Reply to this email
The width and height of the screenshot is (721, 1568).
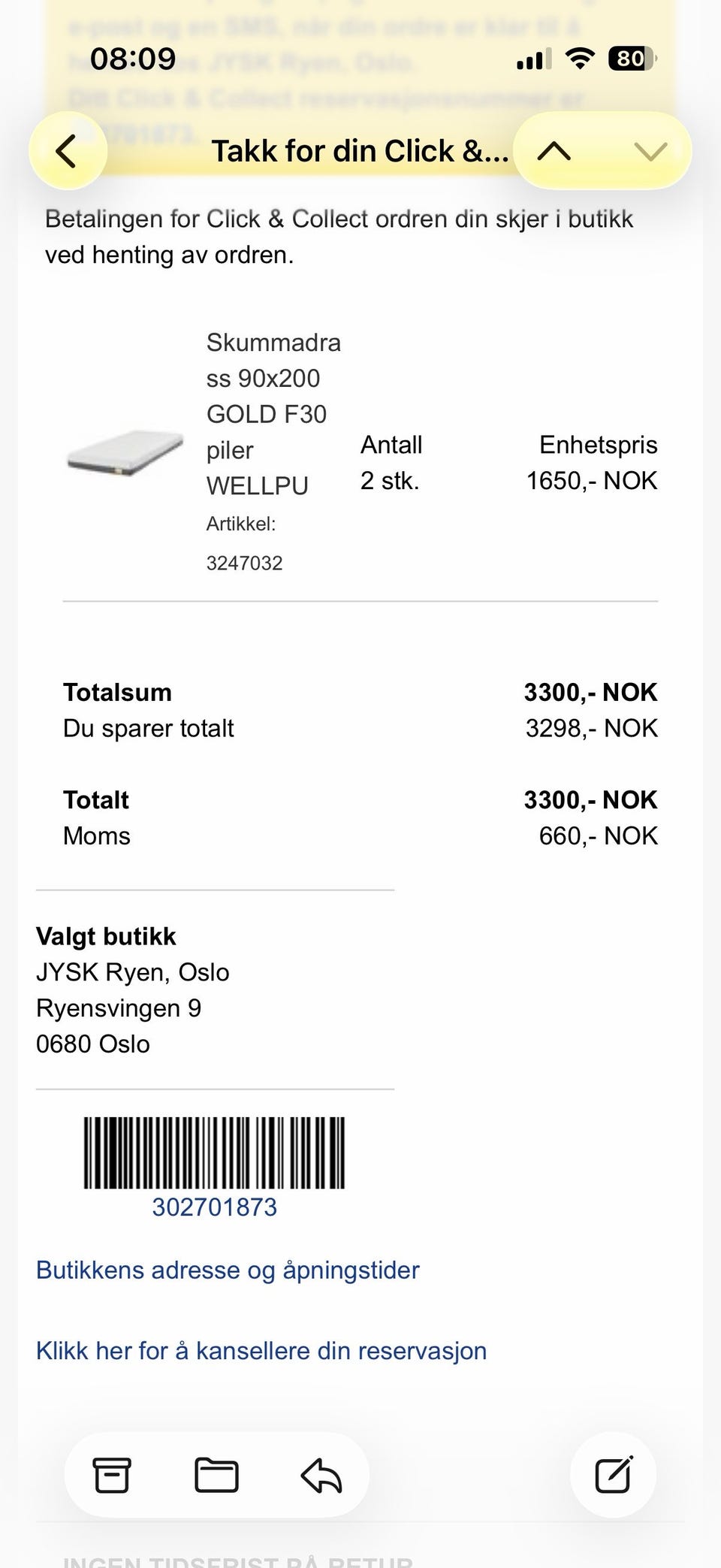321,1474
